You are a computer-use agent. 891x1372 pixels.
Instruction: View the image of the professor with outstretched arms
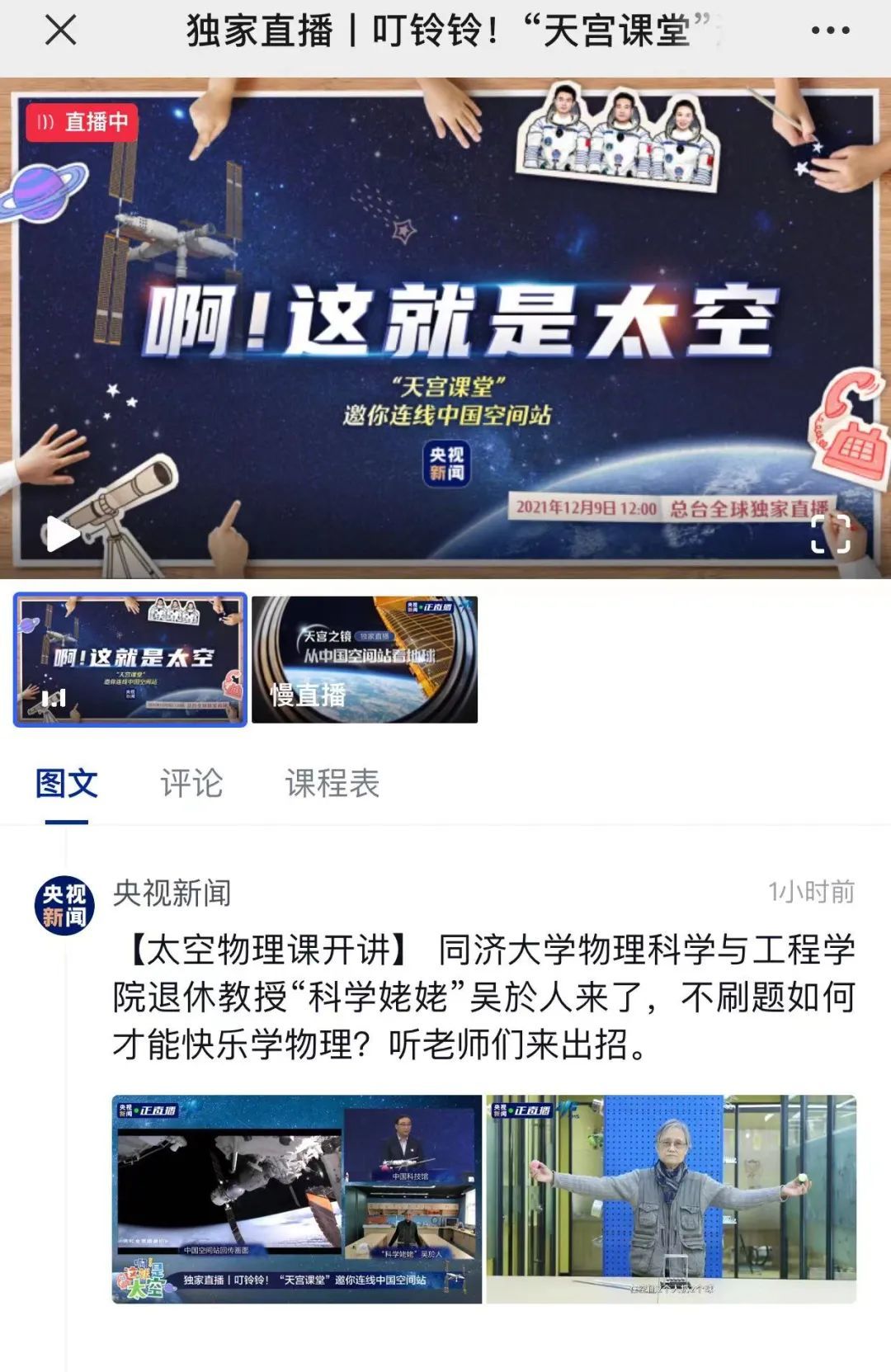(671, 1200)
